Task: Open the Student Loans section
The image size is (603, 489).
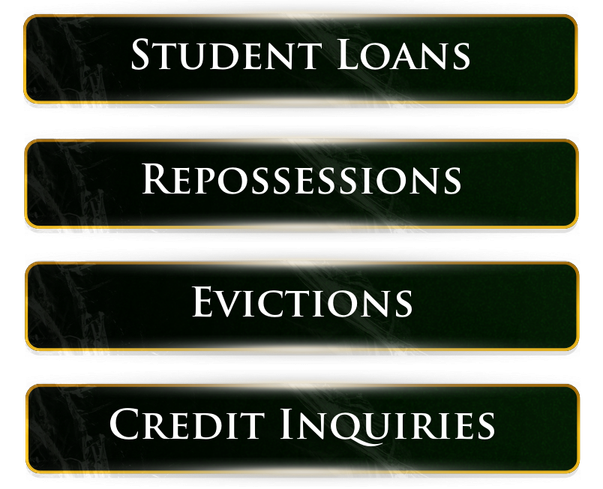Action: point(301,58)
